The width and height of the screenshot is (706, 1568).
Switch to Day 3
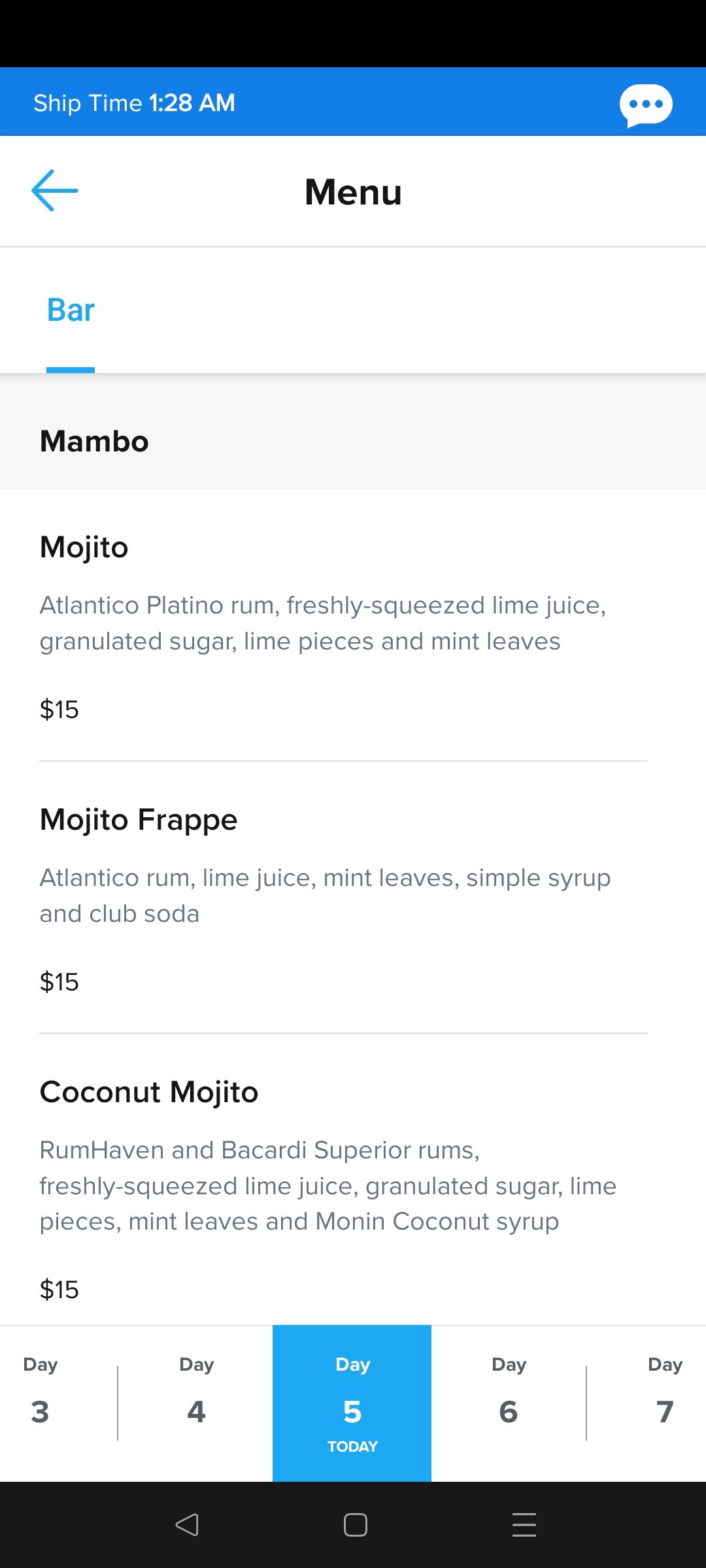click(x=41, y=1403)
